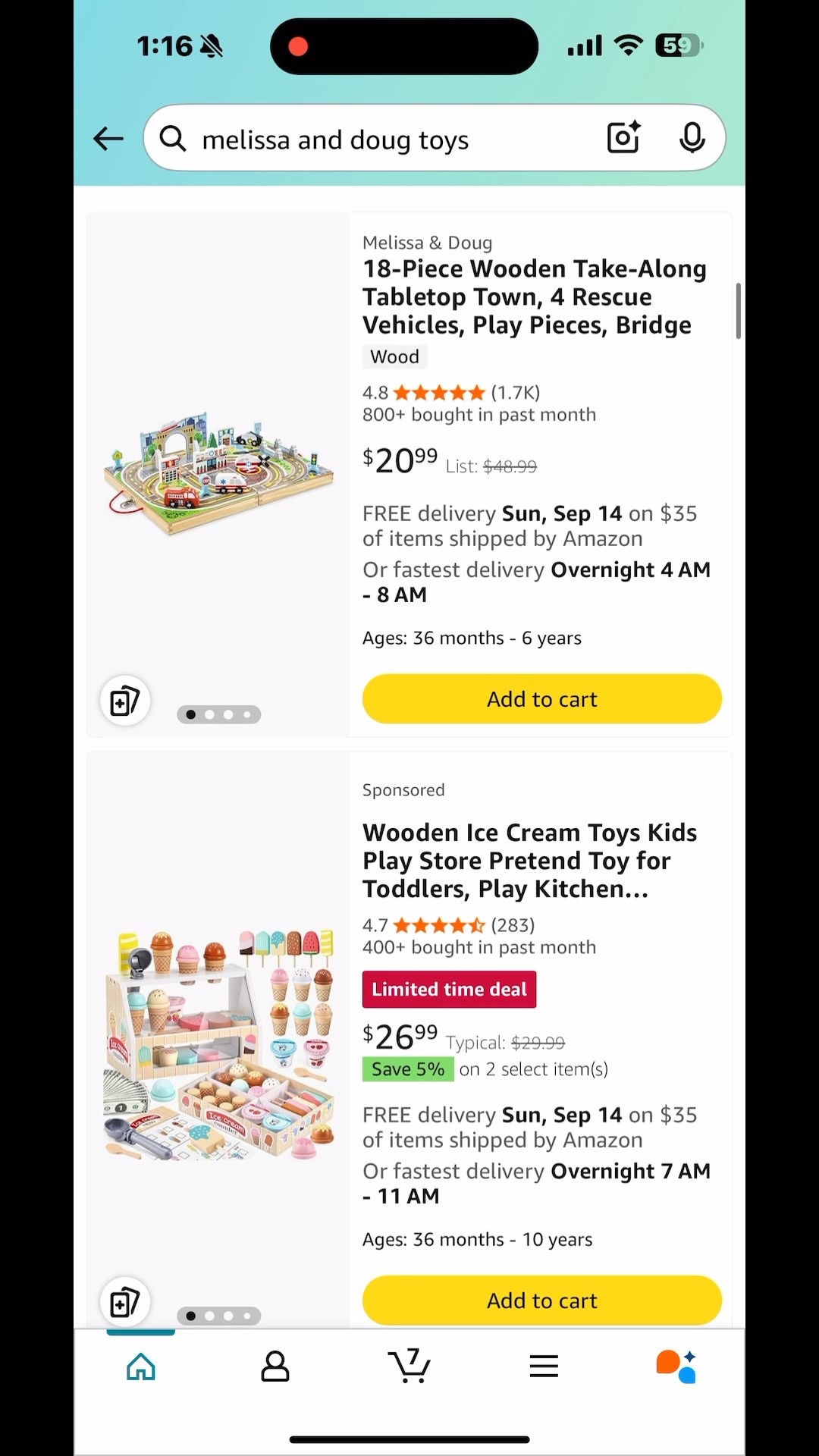Tap the Limited time deal badge
This screenshot has width=819, height=1456.
(449, 989)
